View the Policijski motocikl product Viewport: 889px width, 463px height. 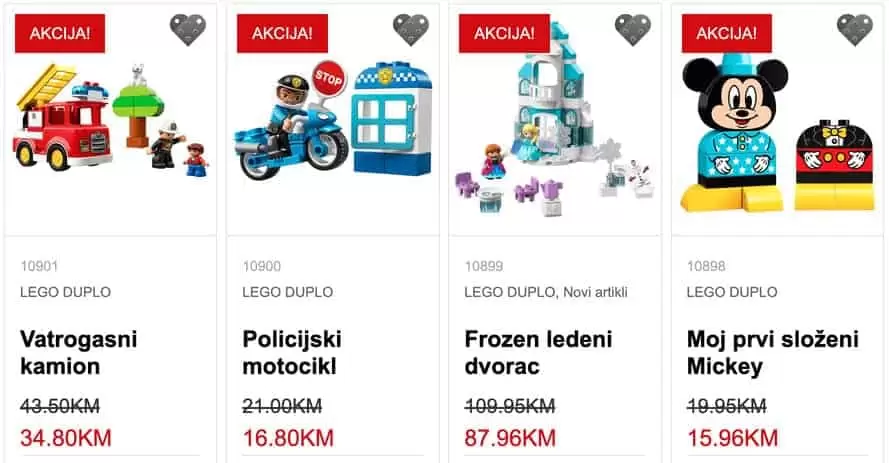point(292,352)
